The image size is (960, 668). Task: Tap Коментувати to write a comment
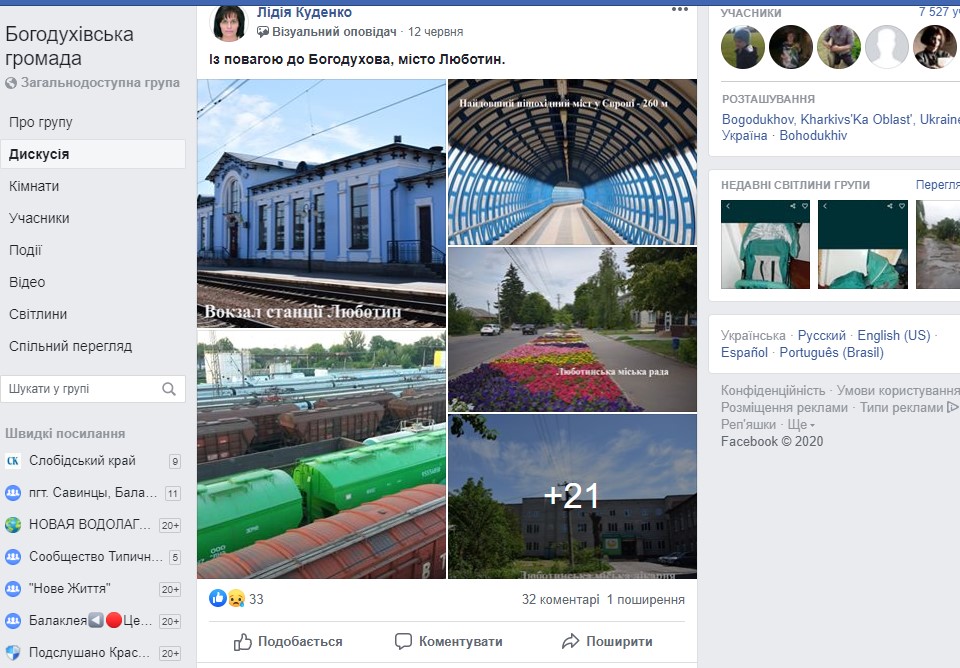448,642
